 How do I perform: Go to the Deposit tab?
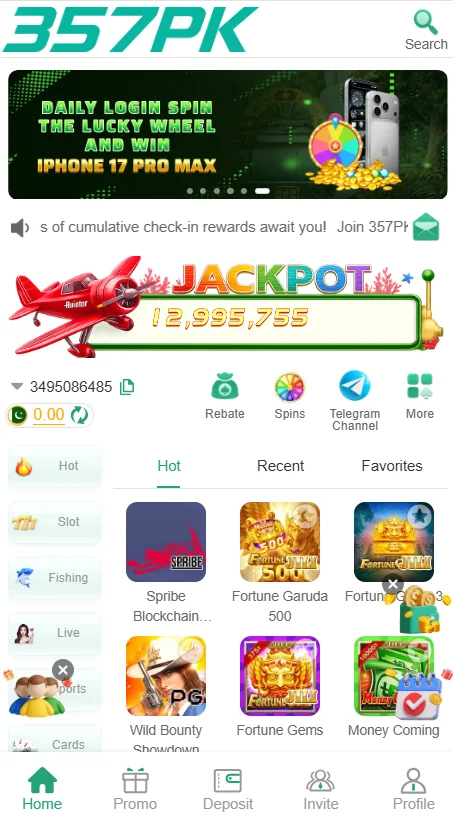point(228,789)
